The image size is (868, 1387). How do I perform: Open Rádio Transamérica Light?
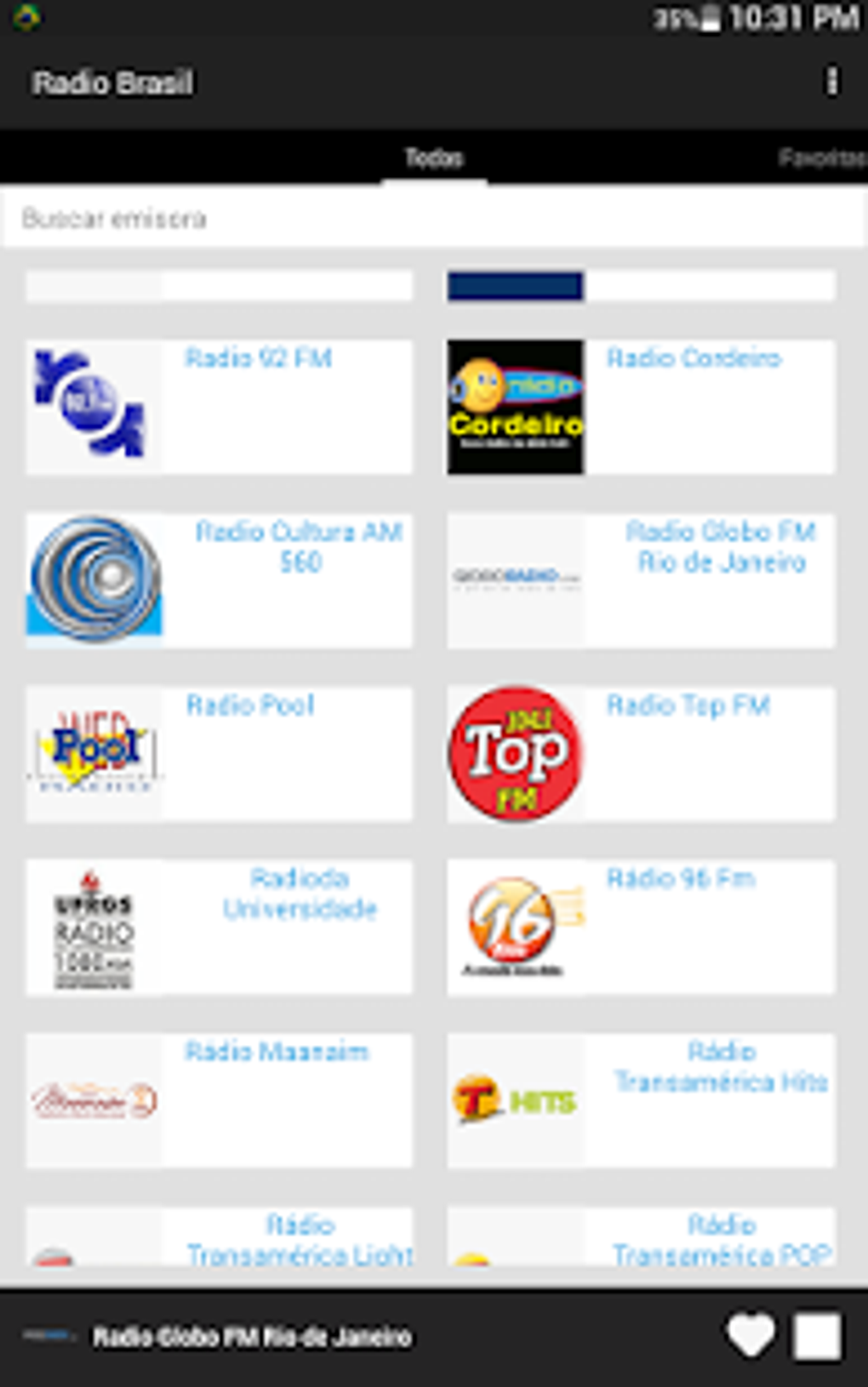pos(219,1236)
